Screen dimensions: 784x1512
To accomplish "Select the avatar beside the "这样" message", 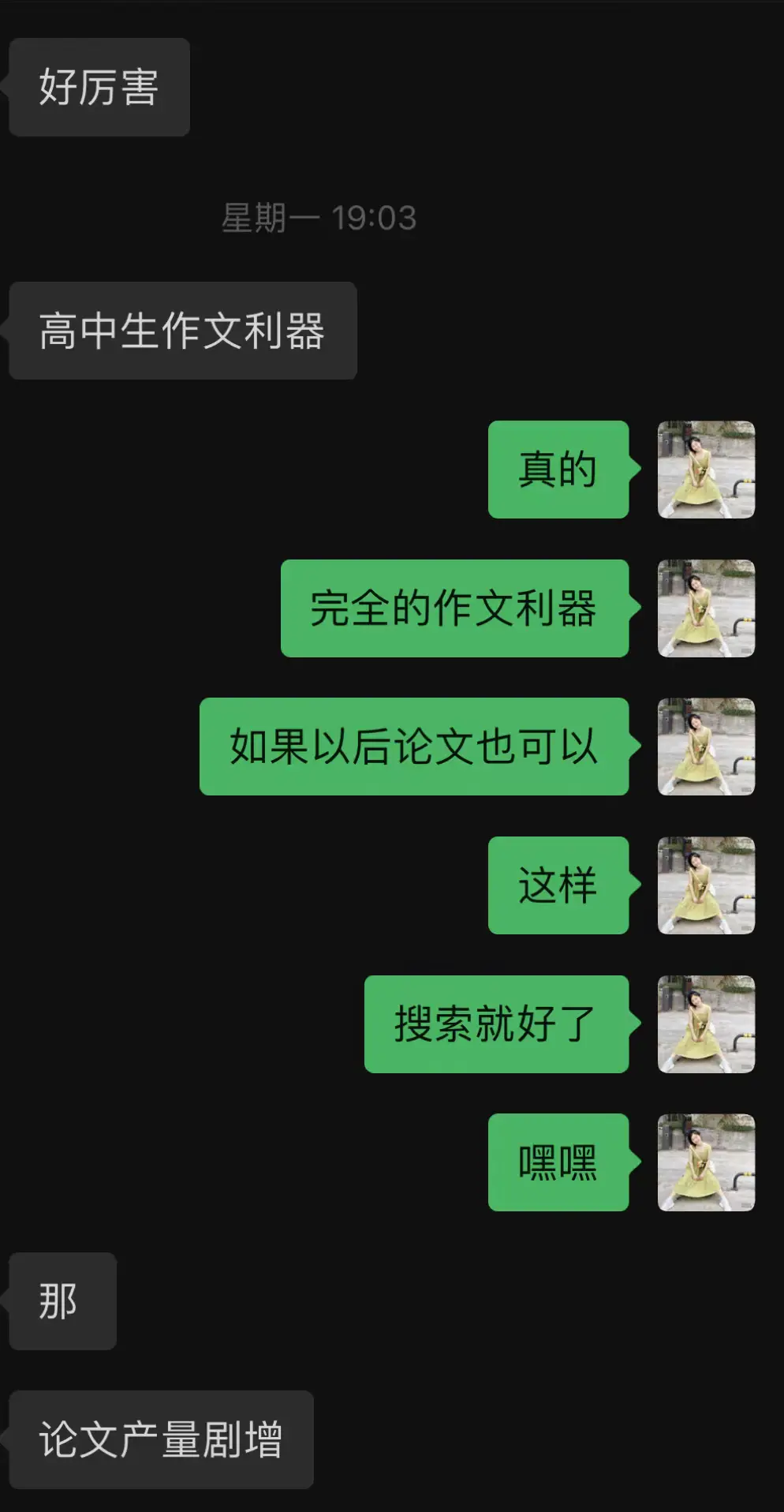I will [706, 885].
